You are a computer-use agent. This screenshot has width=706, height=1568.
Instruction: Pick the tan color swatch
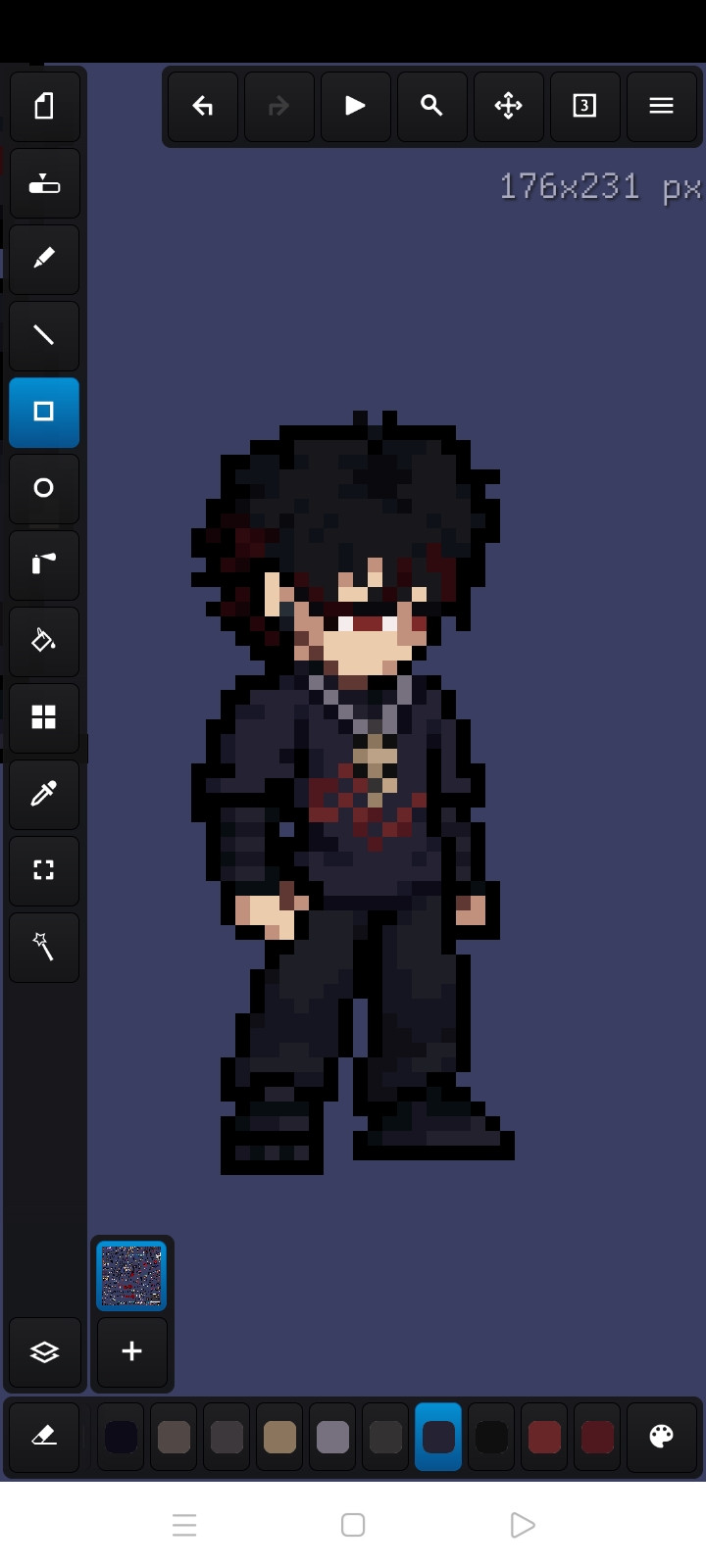pyautogui.click(x=279, y=1438)
